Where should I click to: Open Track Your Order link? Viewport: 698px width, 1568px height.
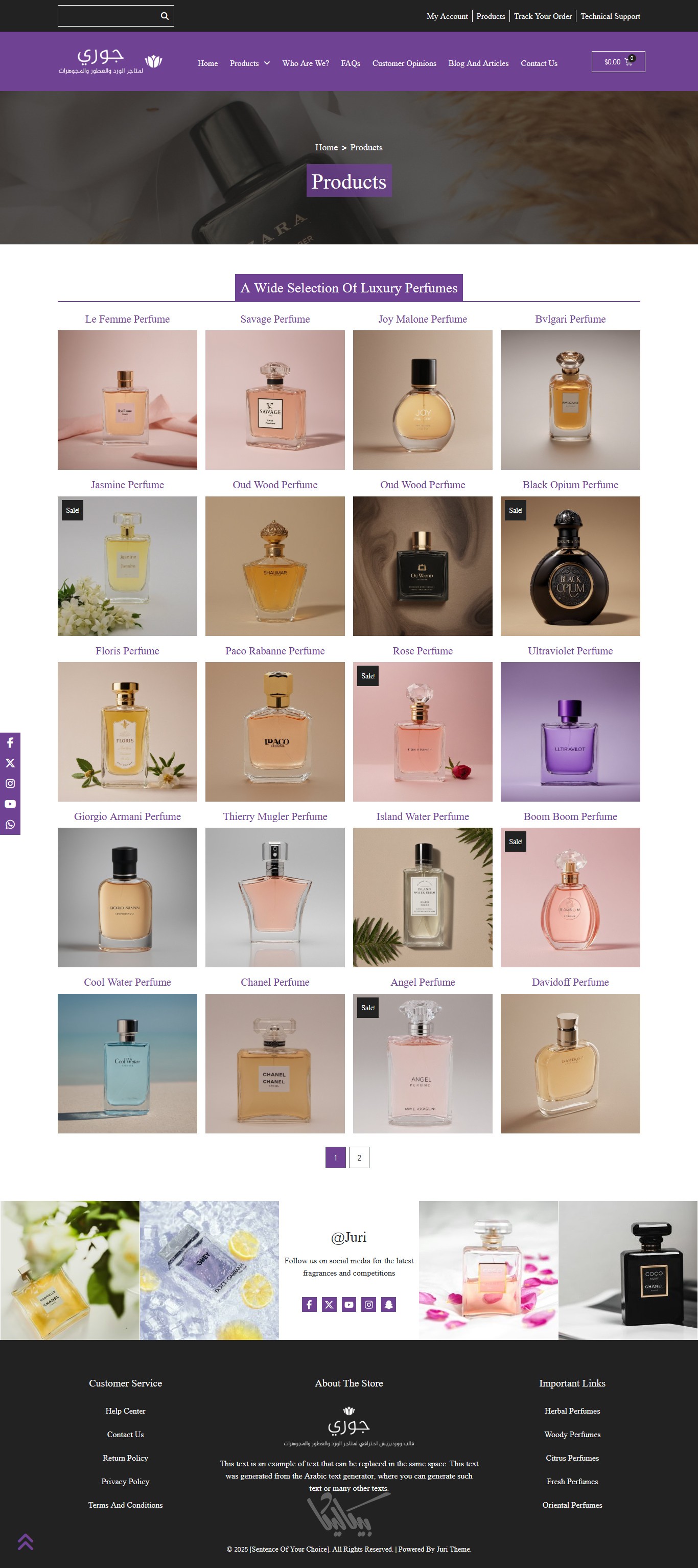[542, 16]
